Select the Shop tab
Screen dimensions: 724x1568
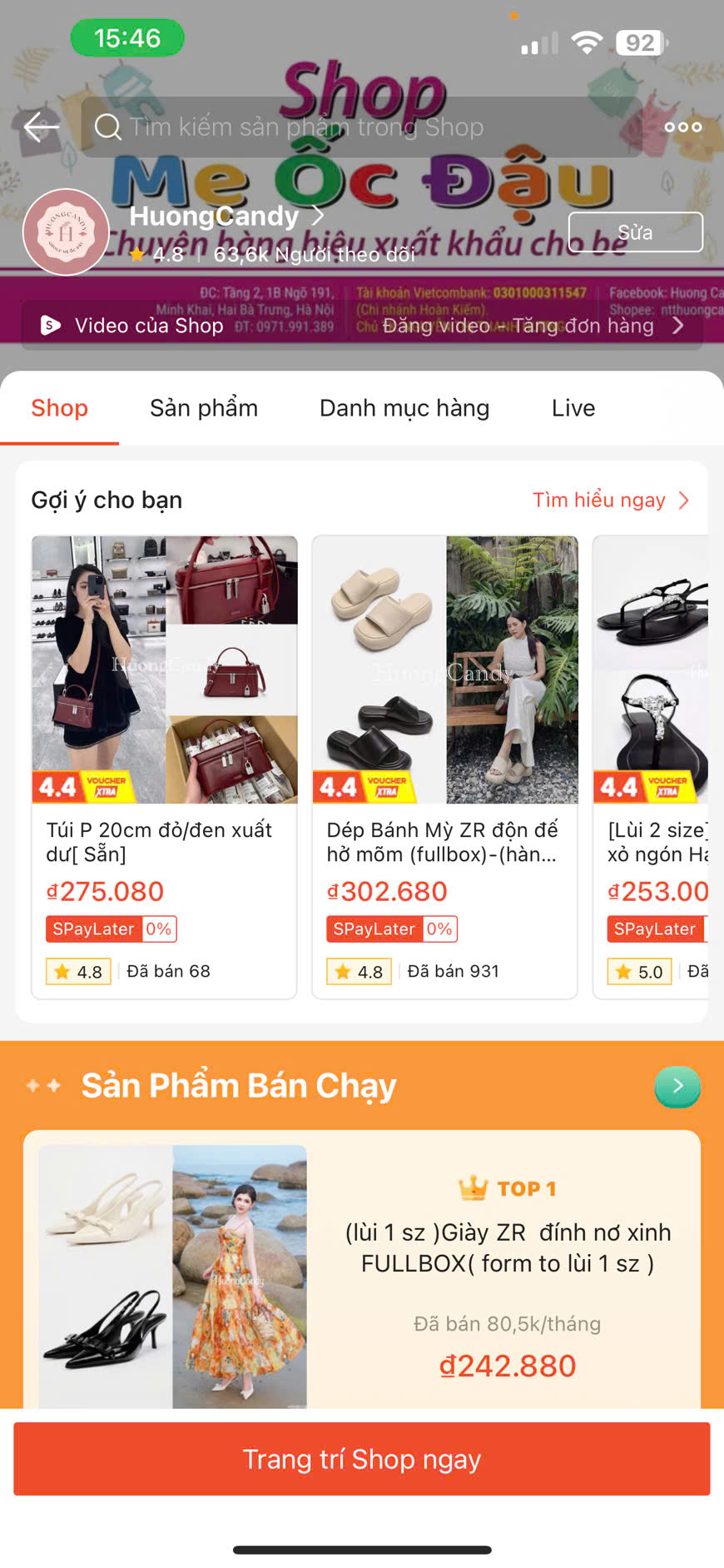pyautogui.click(x=59, y=408)
